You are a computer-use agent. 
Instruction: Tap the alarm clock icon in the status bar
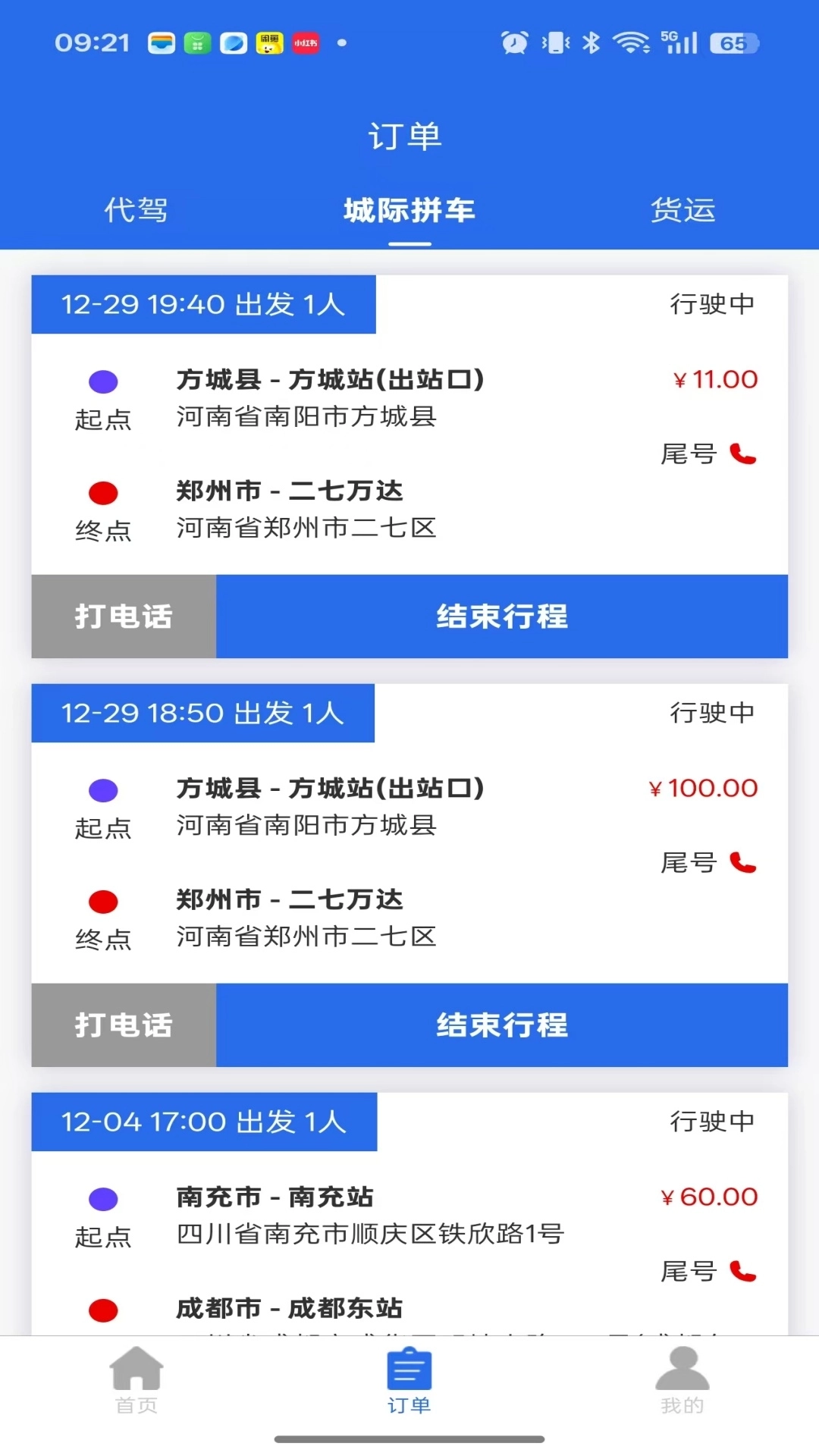[514, 42]
